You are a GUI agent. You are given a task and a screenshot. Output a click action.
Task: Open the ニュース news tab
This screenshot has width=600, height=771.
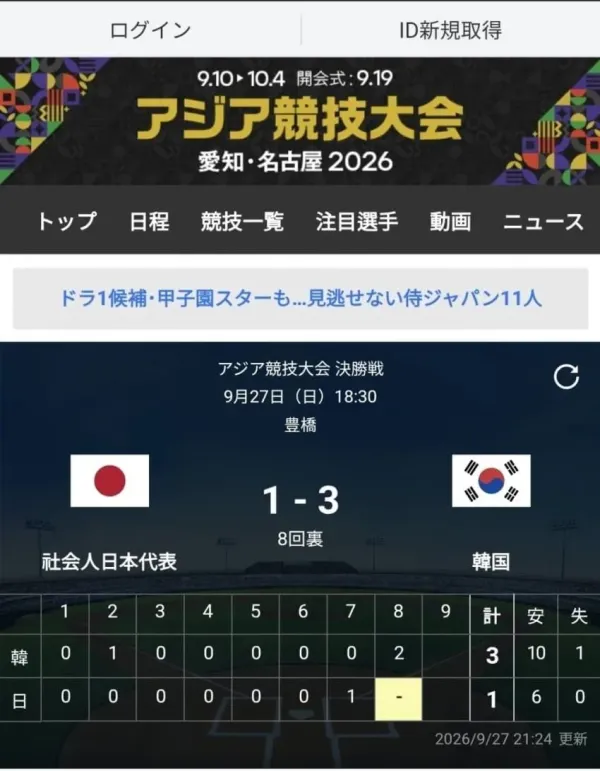tap(543, 221)
